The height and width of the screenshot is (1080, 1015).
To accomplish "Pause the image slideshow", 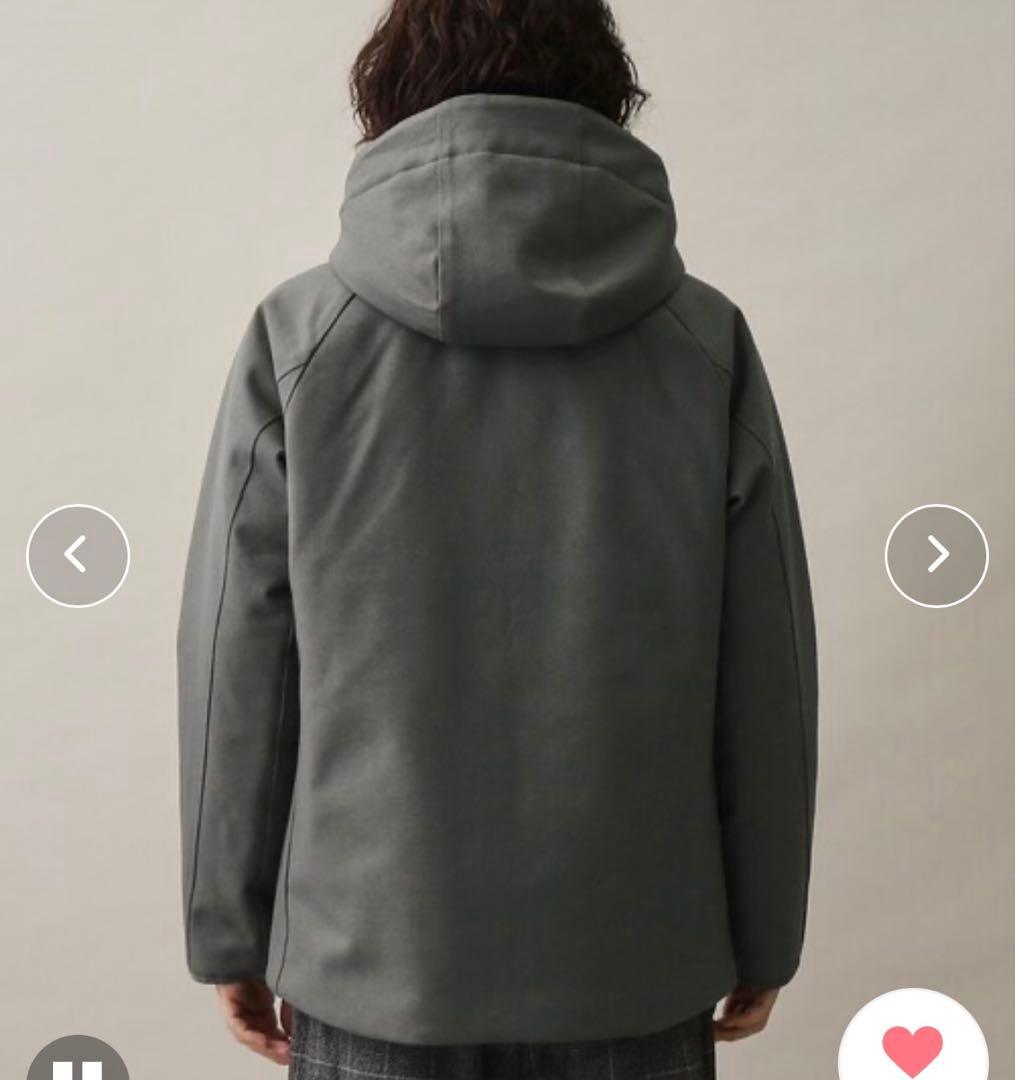I will click(x=78, y=1064).
